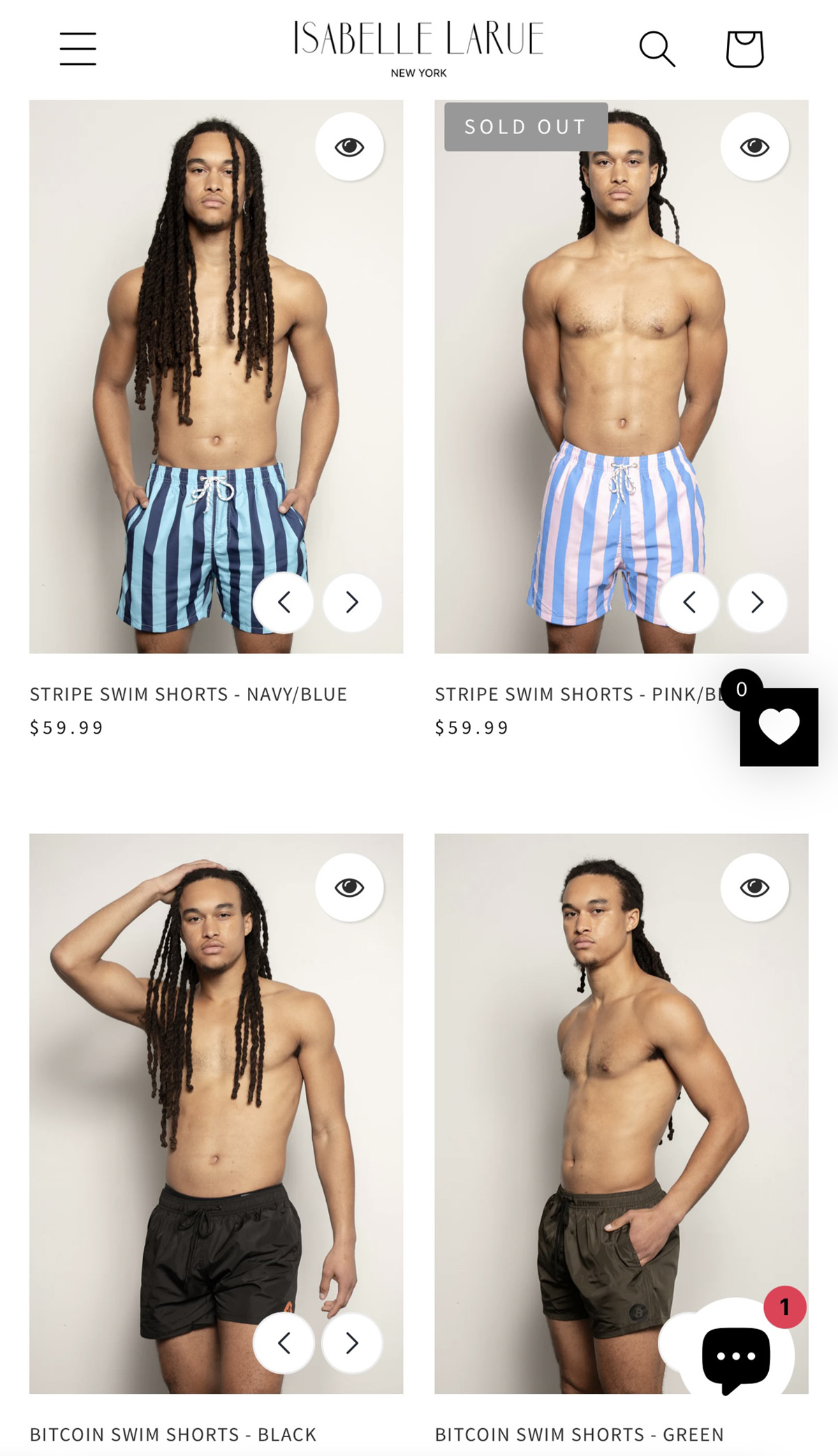
Task: View the shopping bag
Action: click(744, 49)
